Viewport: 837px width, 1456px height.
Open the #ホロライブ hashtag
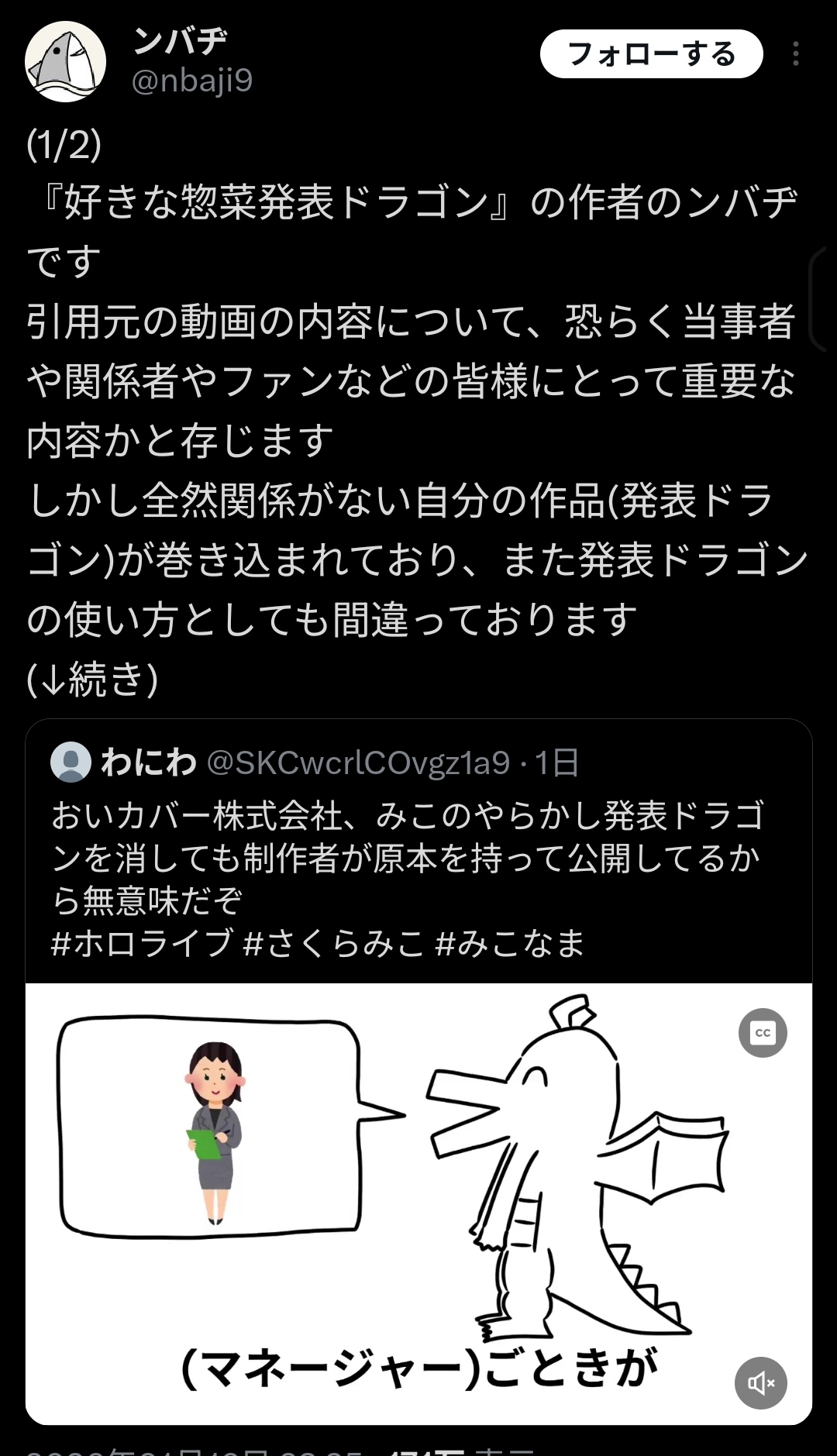pos(142,944)
